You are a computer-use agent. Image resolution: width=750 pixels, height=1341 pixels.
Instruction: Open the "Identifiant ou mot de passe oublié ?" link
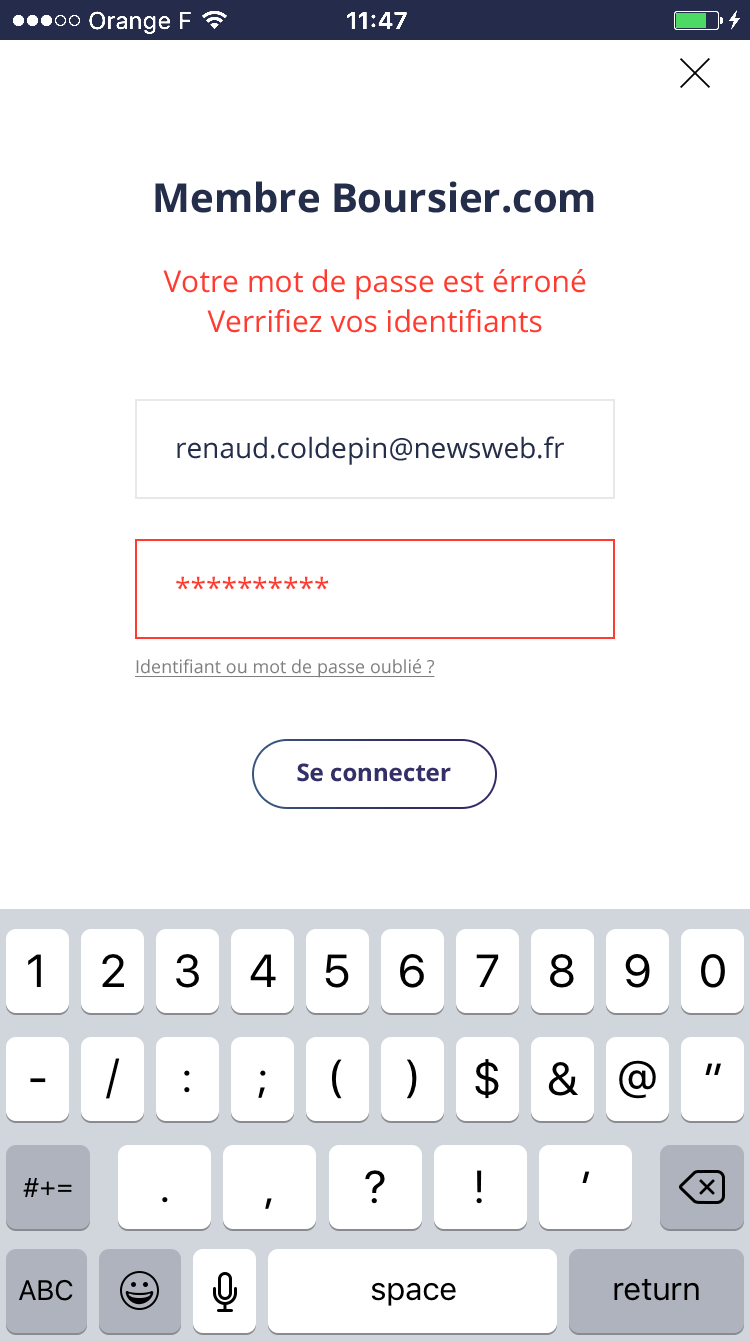click(285, 667)
